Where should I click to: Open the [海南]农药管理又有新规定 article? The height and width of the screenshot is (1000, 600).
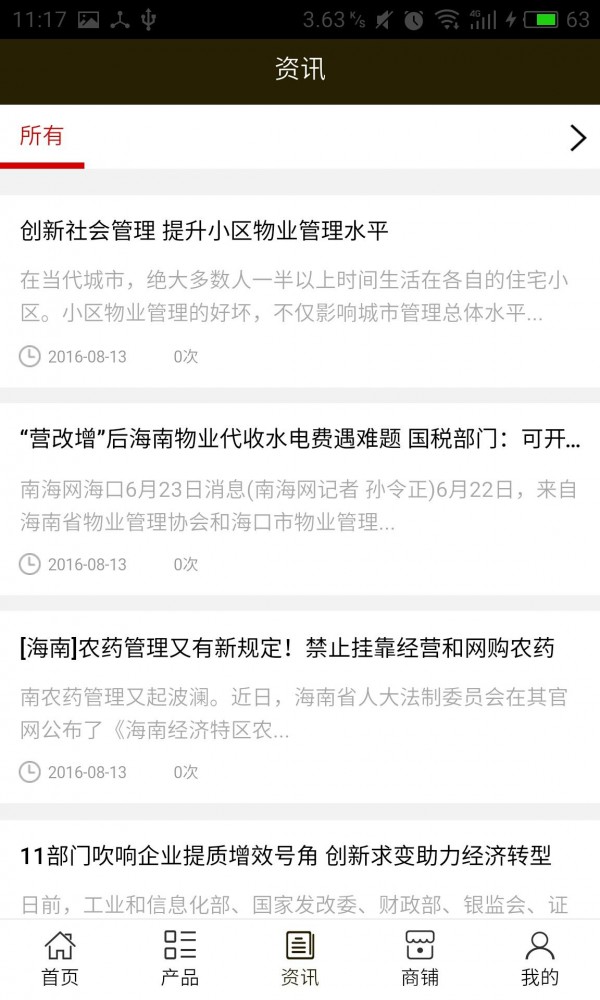tap(287, 648)
